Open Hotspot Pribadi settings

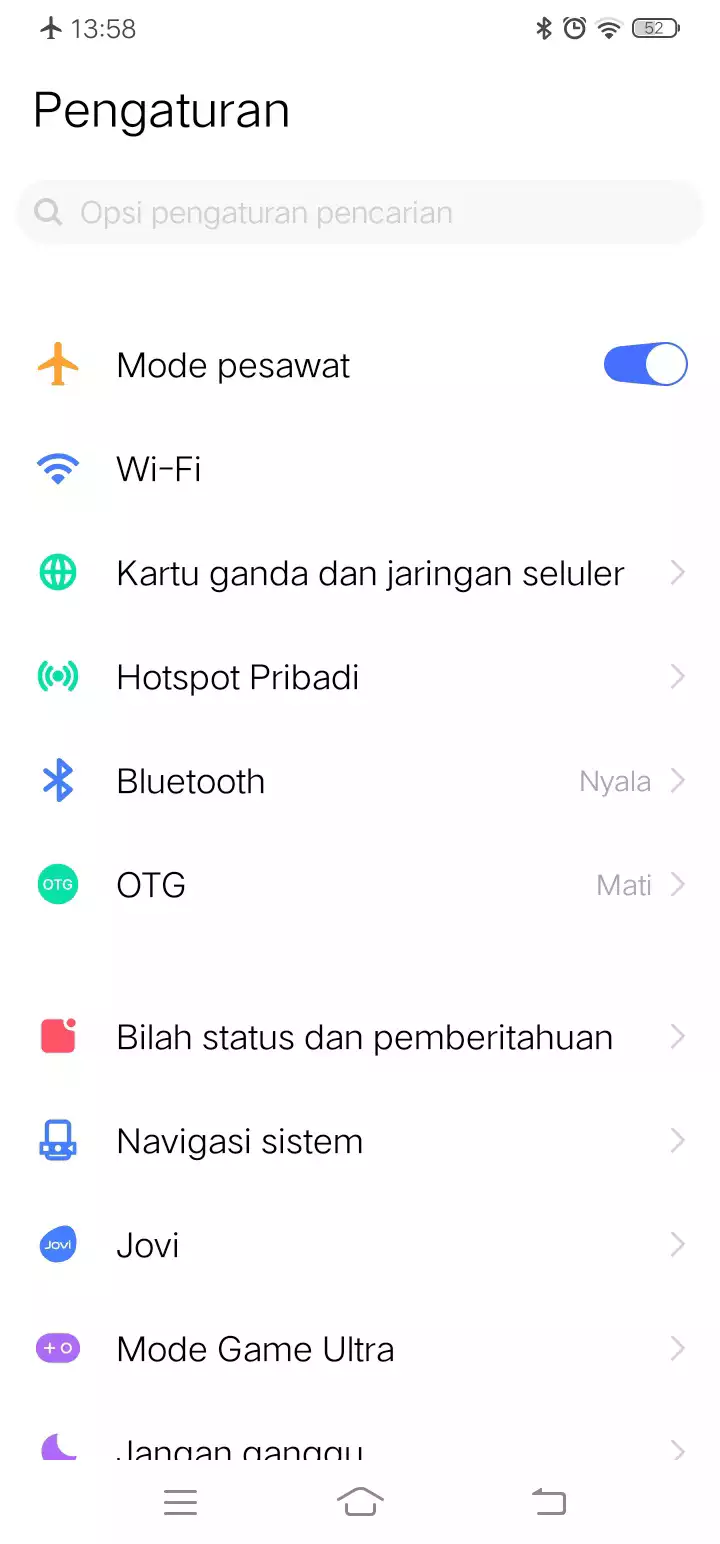coord(360,677)
